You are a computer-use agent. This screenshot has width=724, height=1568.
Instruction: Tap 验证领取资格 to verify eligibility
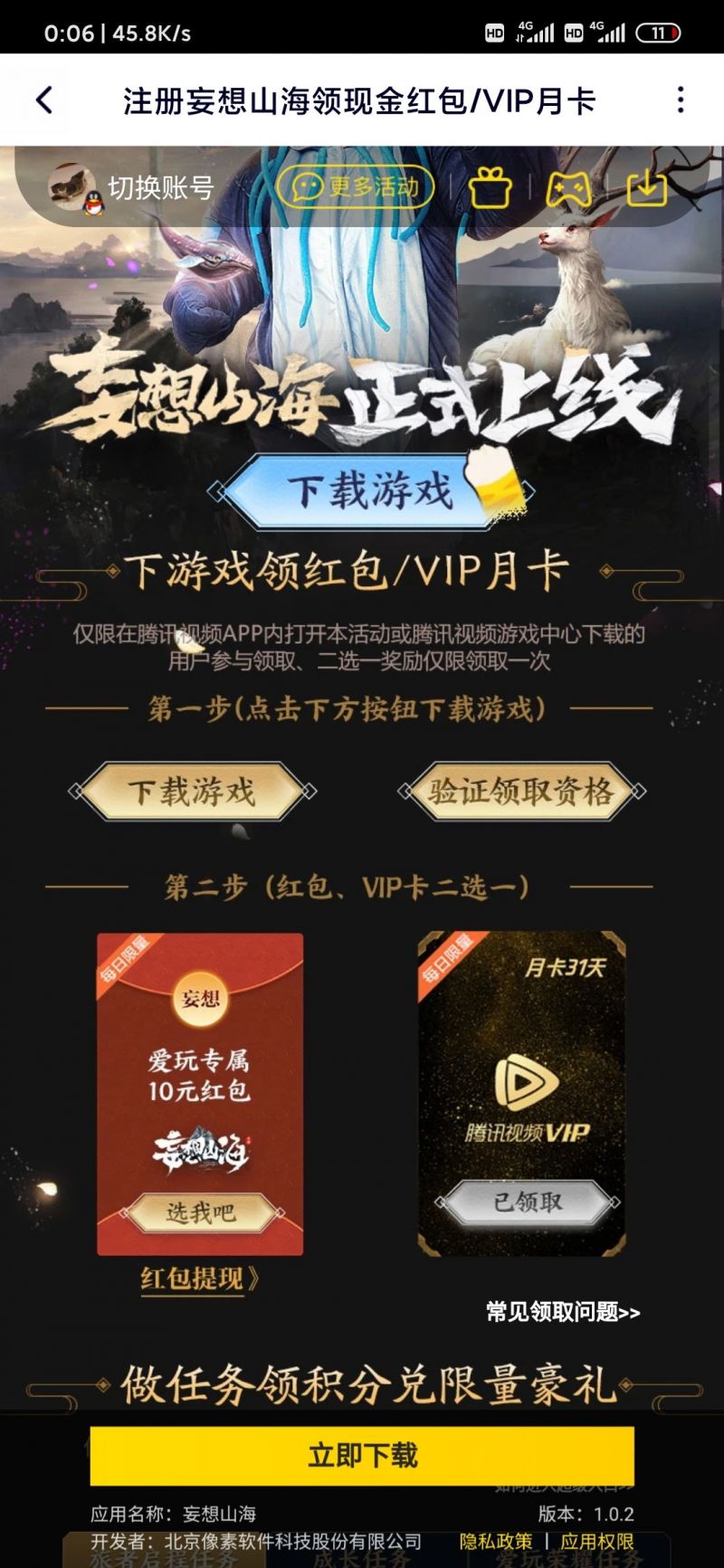pyautogui.click(x=521, y=792)
